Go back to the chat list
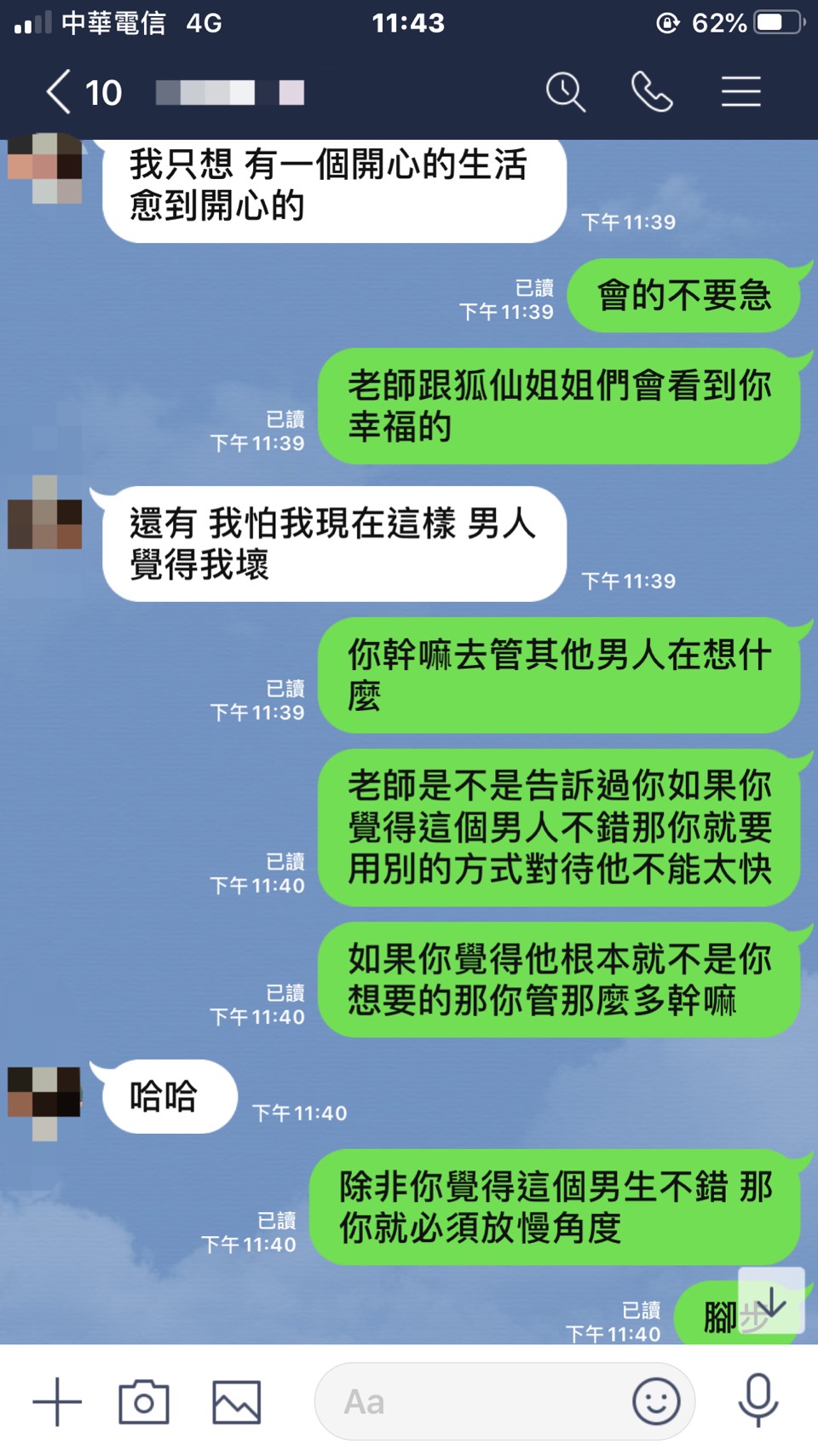818x1456 pixels. click(60, 92)
